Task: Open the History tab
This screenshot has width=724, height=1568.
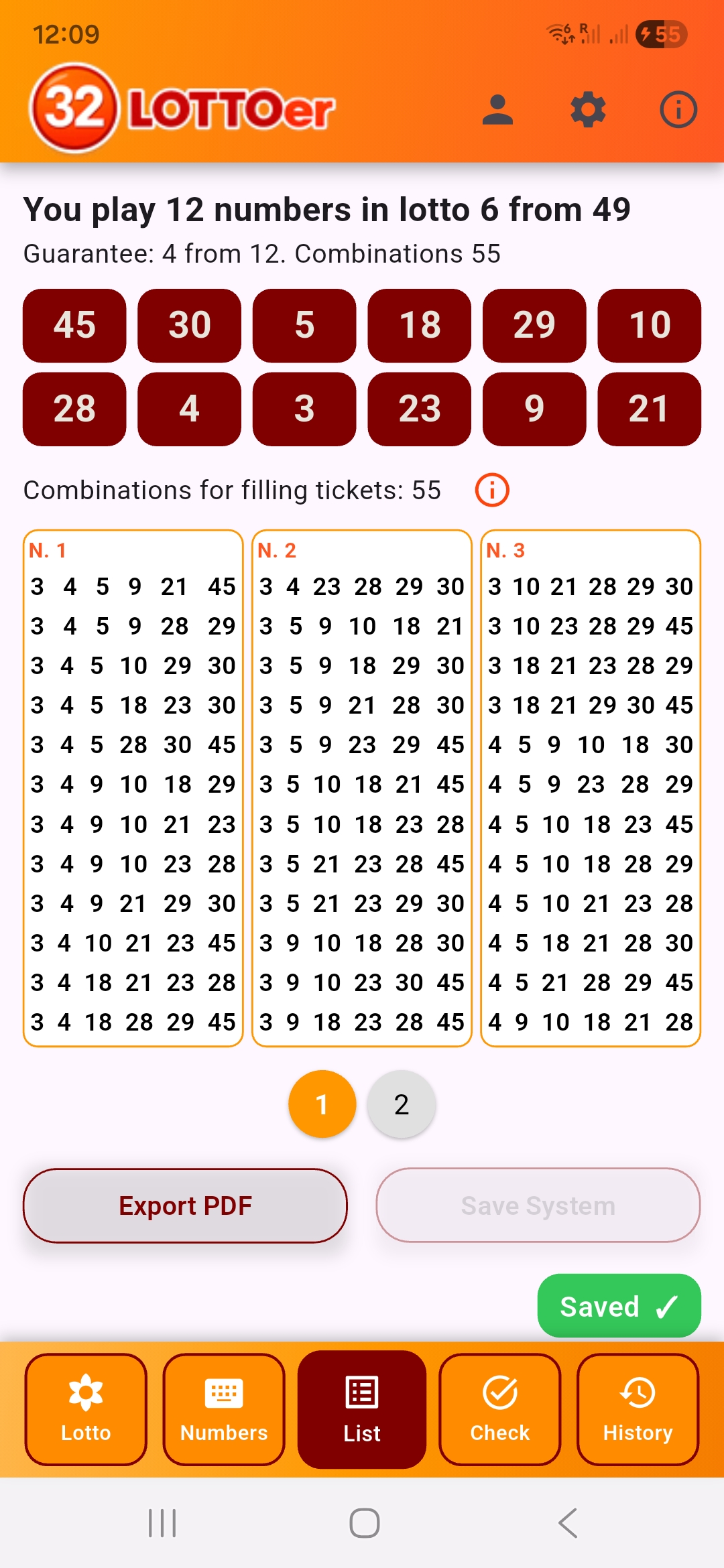Action: [x=638, y=1409]
